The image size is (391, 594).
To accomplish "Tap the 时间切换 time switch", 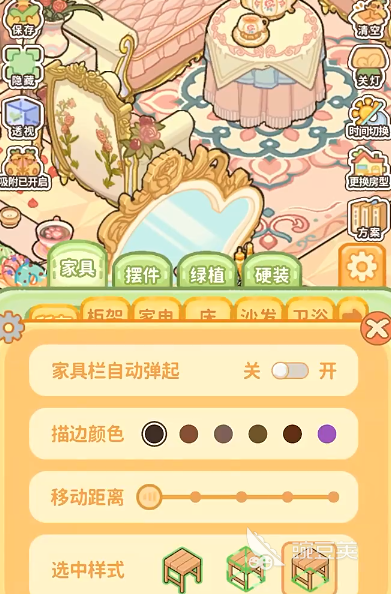I will point(368,118).
